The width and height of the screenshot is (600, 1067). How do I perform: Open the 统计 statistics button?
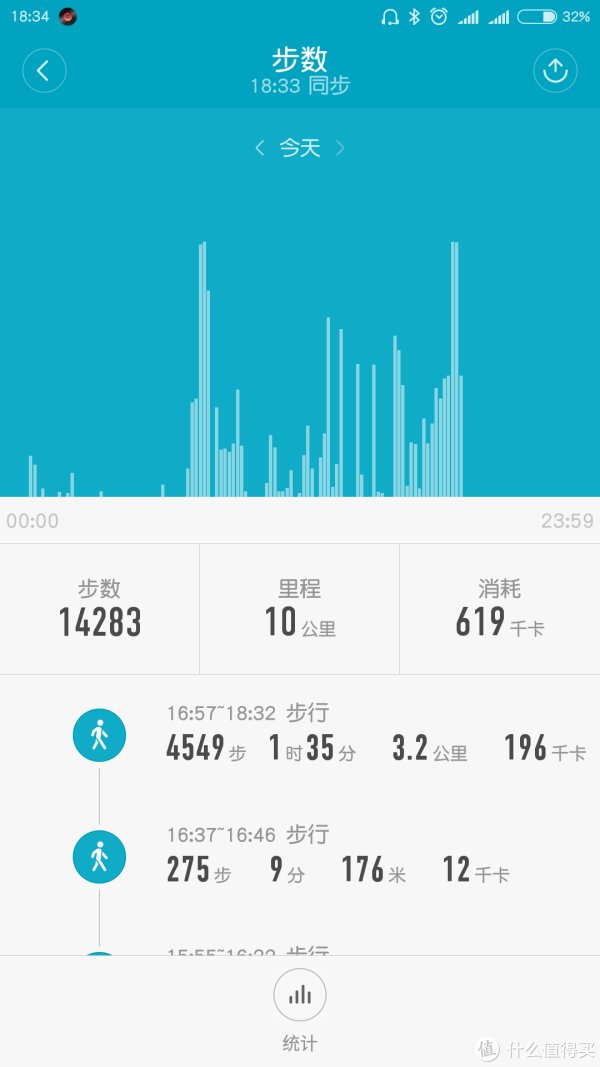300,1011
